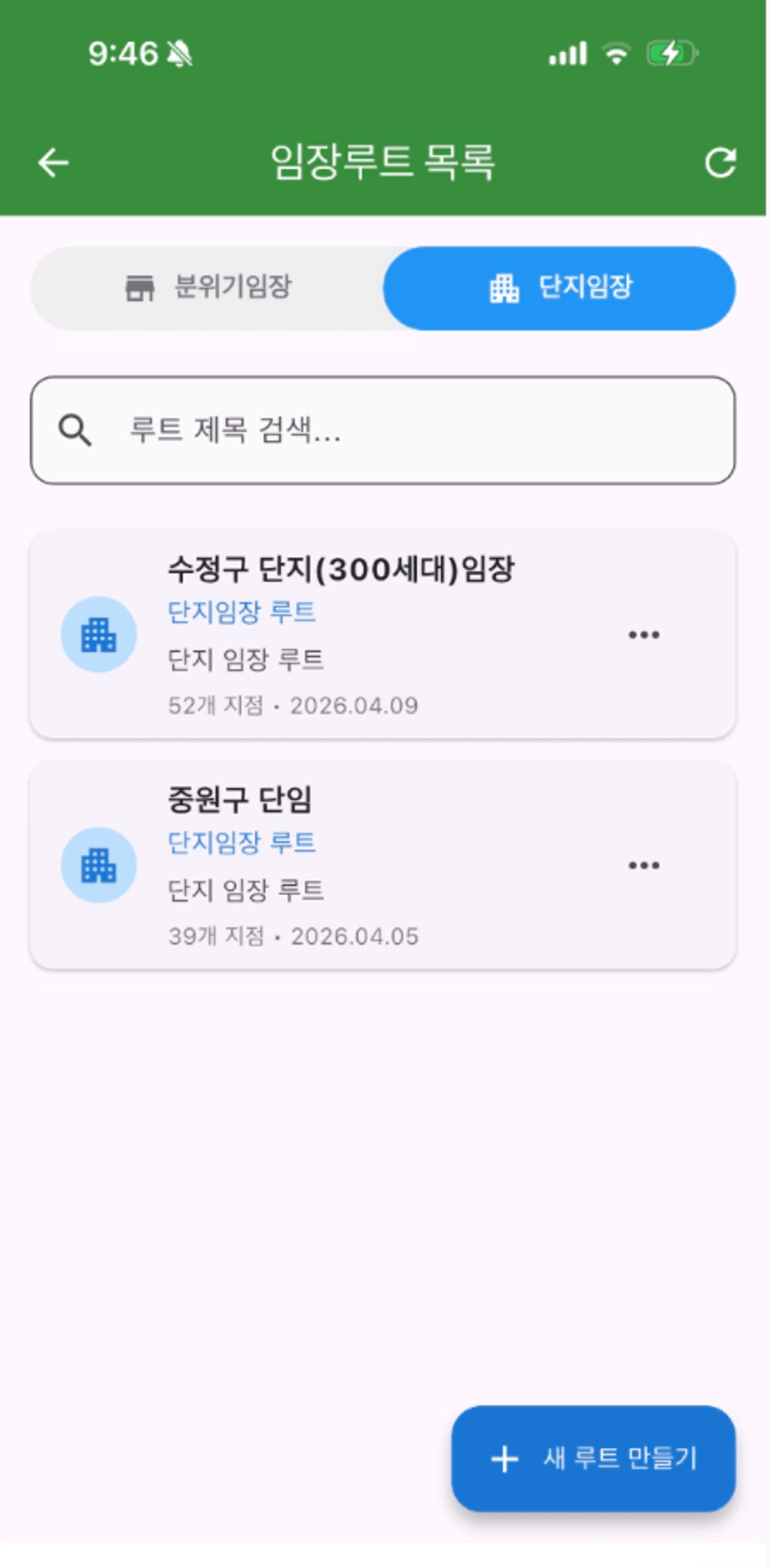Create a new route with 새 루트 만들기
This screenshot has width=769, height=1568.
(x=593, y=1458)
